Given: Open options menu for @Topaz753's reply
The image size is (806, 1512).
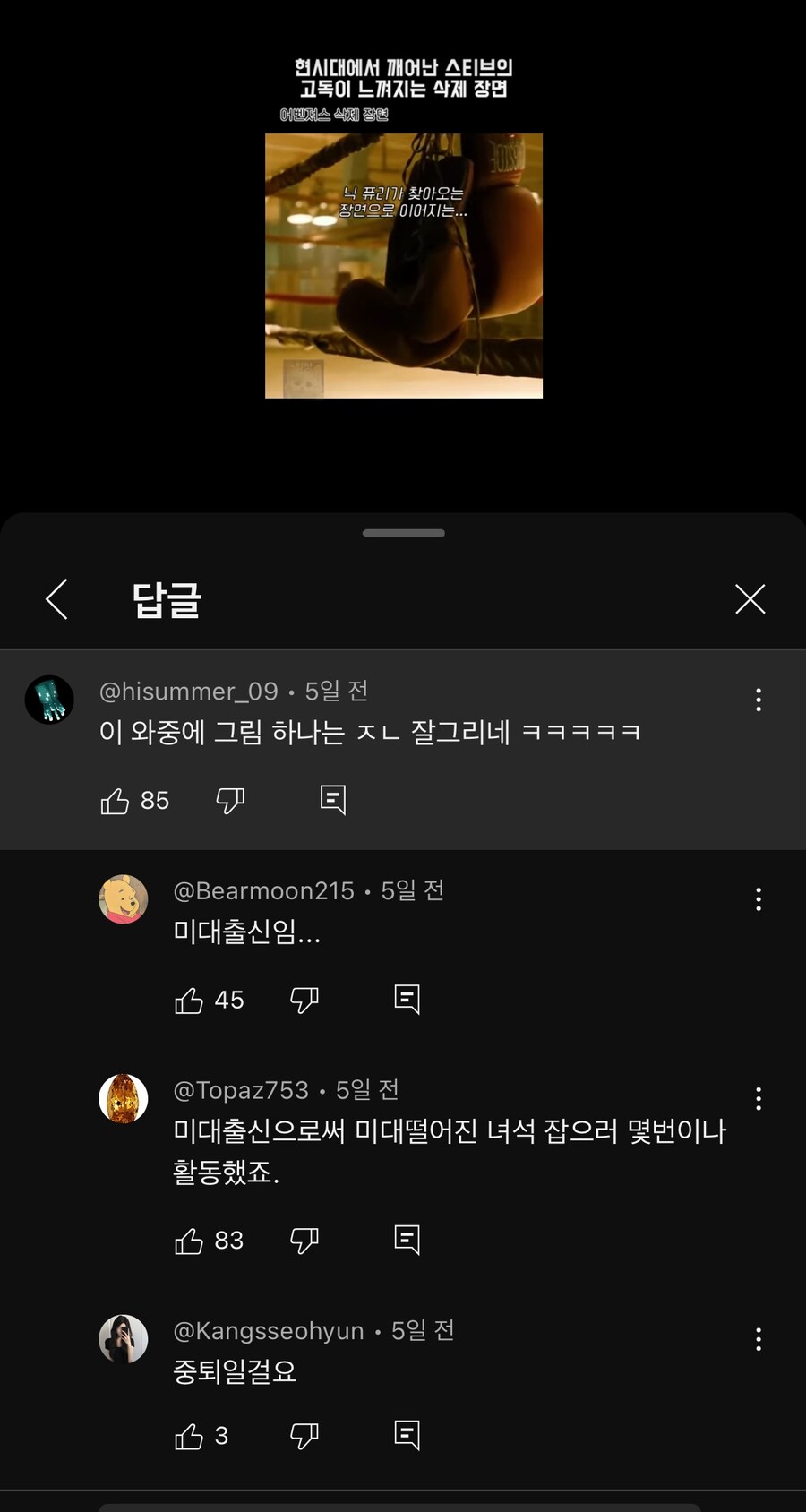Looking at the screenshot, I should 758,1096.
